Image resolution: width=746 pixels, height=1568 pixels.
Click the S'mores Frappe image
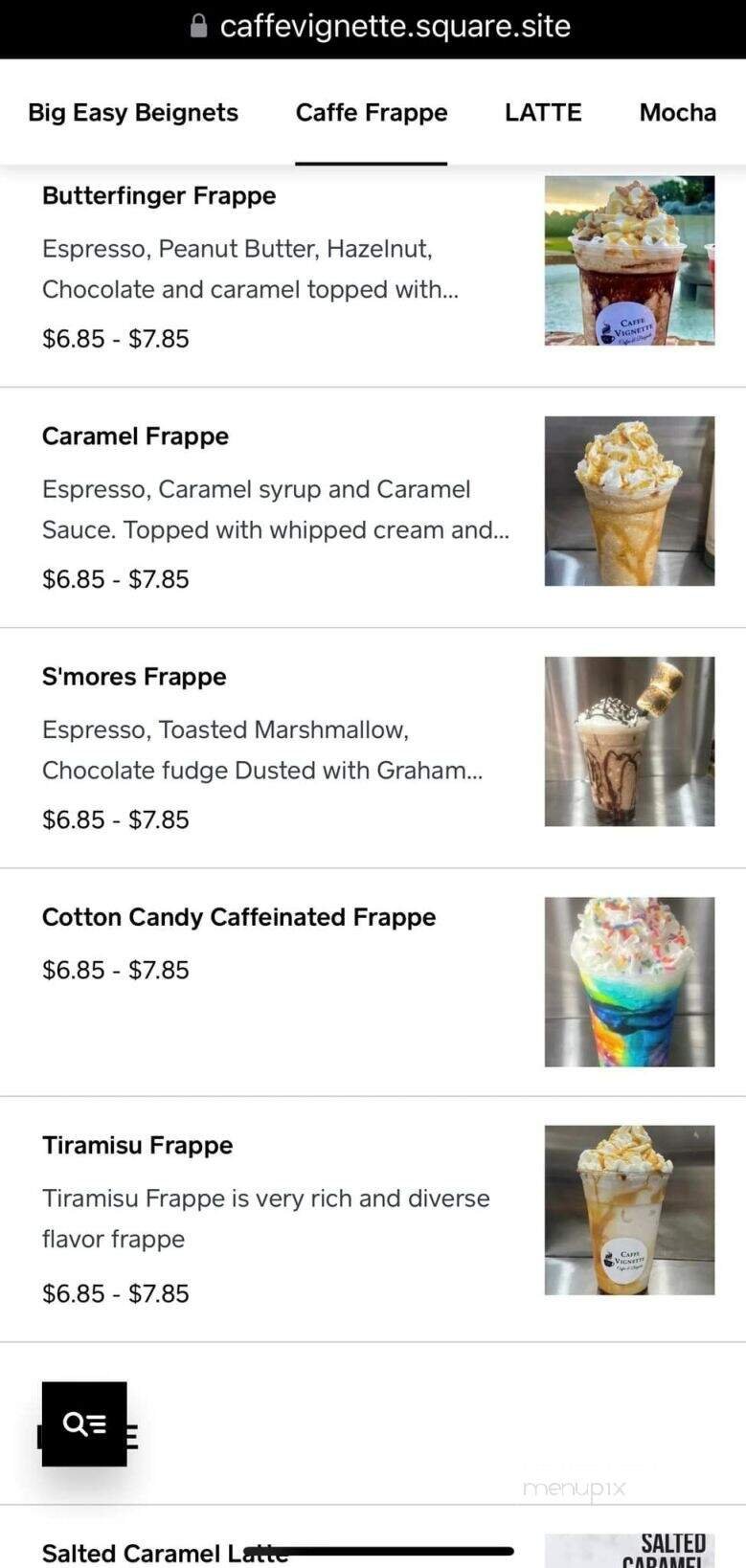[x=628, y=740]
